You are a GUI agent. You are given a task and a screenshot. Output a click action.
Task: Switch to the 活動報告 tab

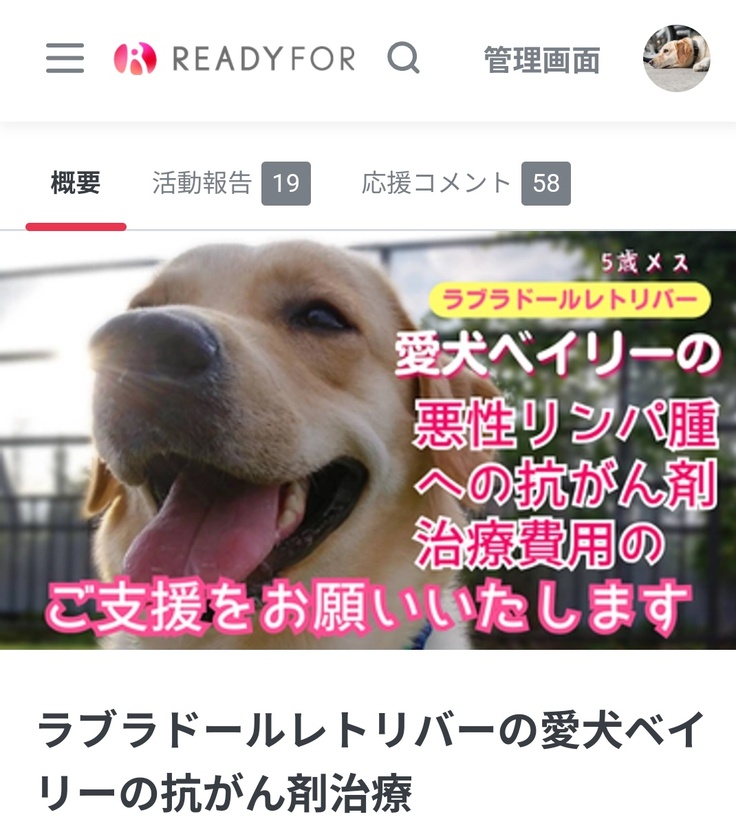[230, 184]
